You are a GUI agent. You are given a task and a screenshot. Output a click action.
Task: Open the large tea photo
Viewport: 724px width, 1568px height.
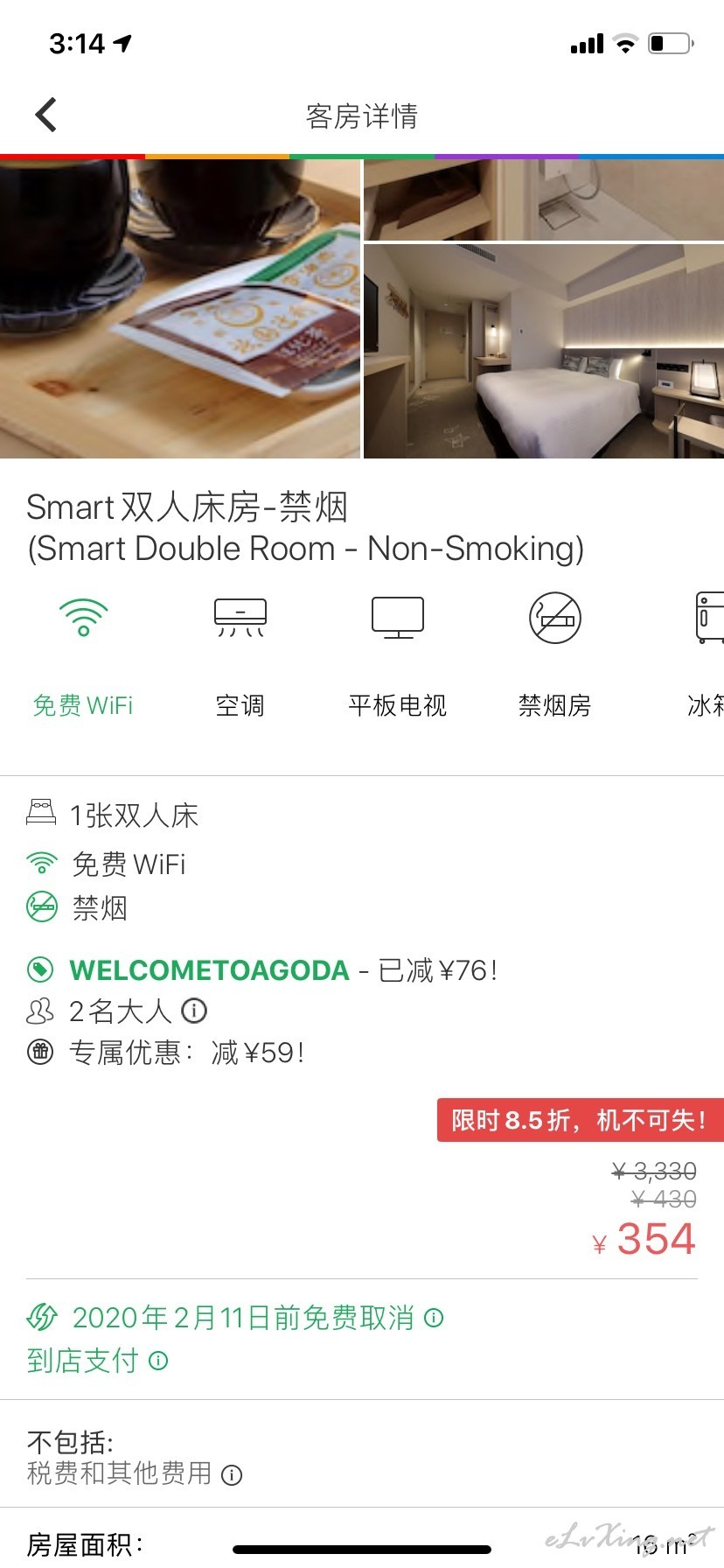180,308
